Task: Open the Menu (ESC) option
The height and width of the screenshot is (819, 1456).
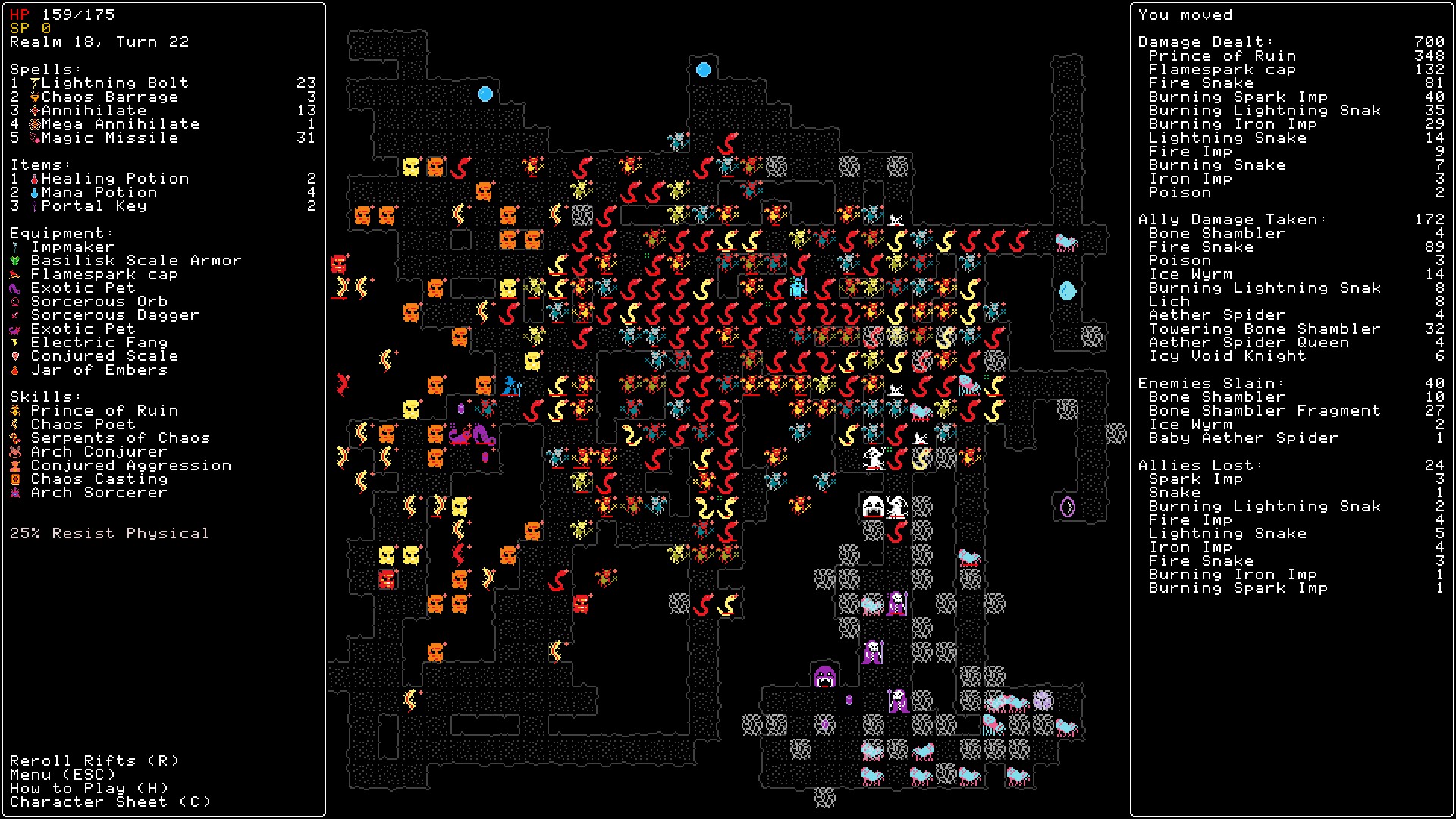Action: [62, 774]
